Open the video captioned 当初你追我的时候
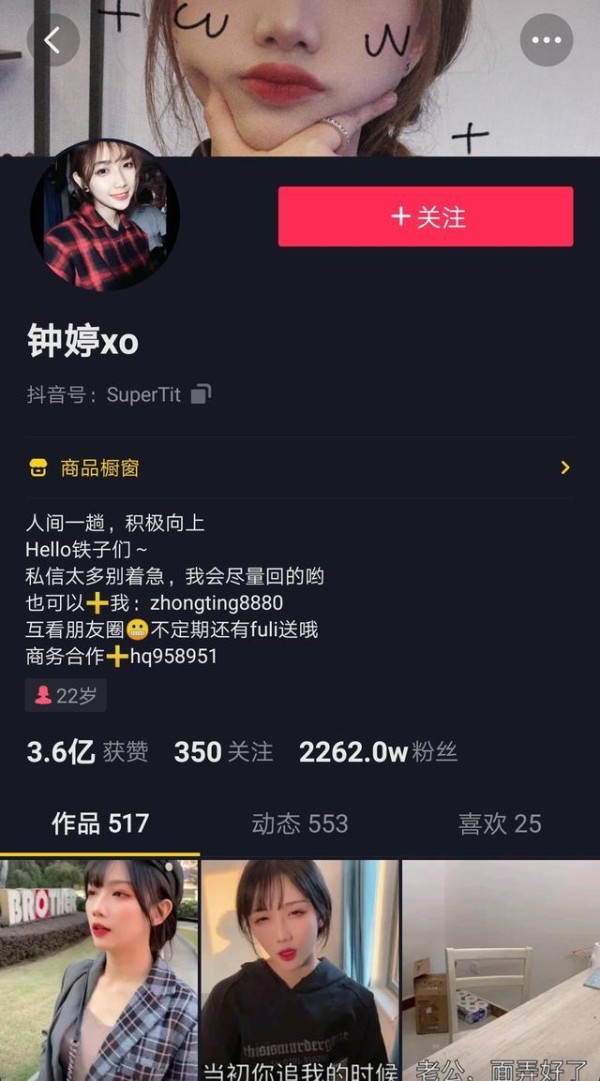This screenshot has width=600, height=1081. tap(300, 970)
